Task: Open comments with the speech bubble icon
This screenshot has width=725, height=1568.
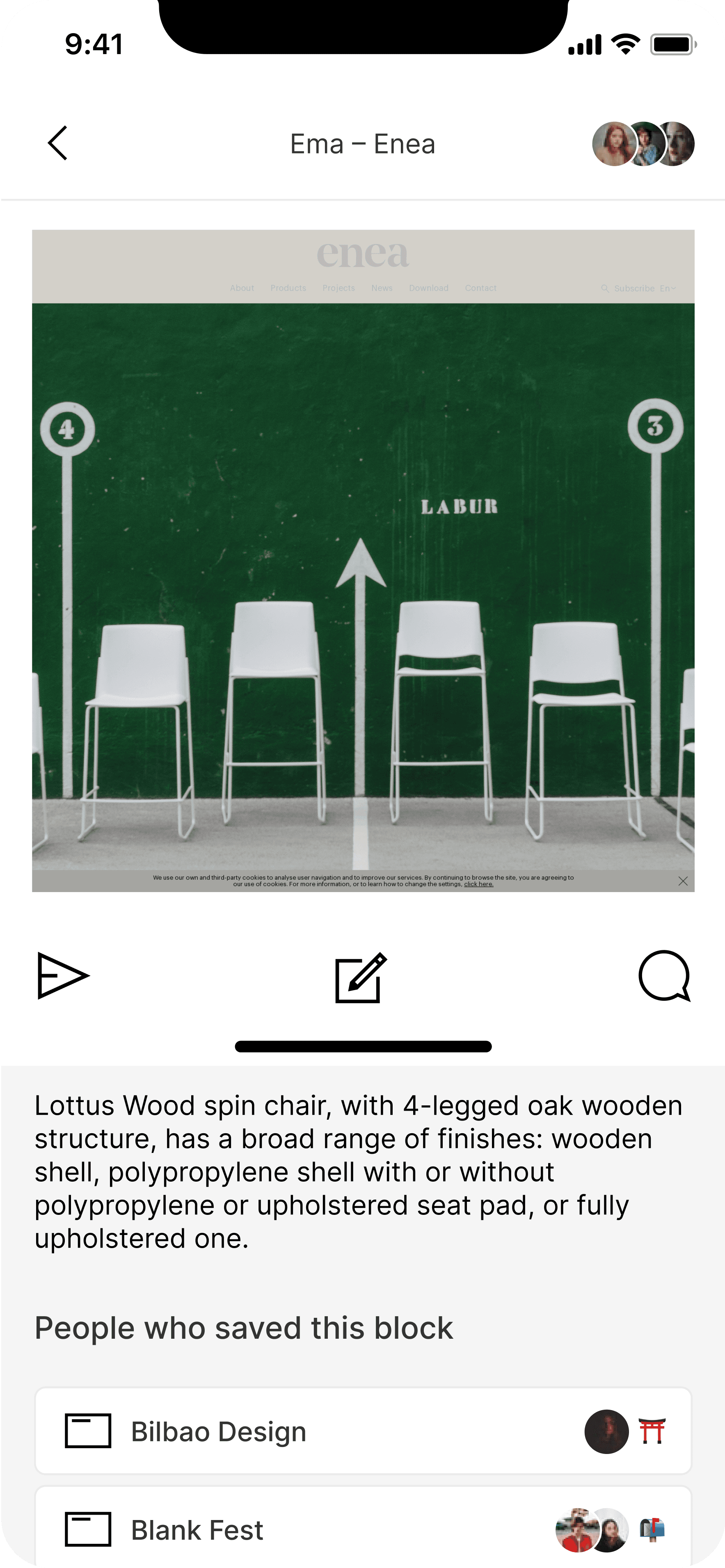Action: pyautogui.click(x=664, y=976)
